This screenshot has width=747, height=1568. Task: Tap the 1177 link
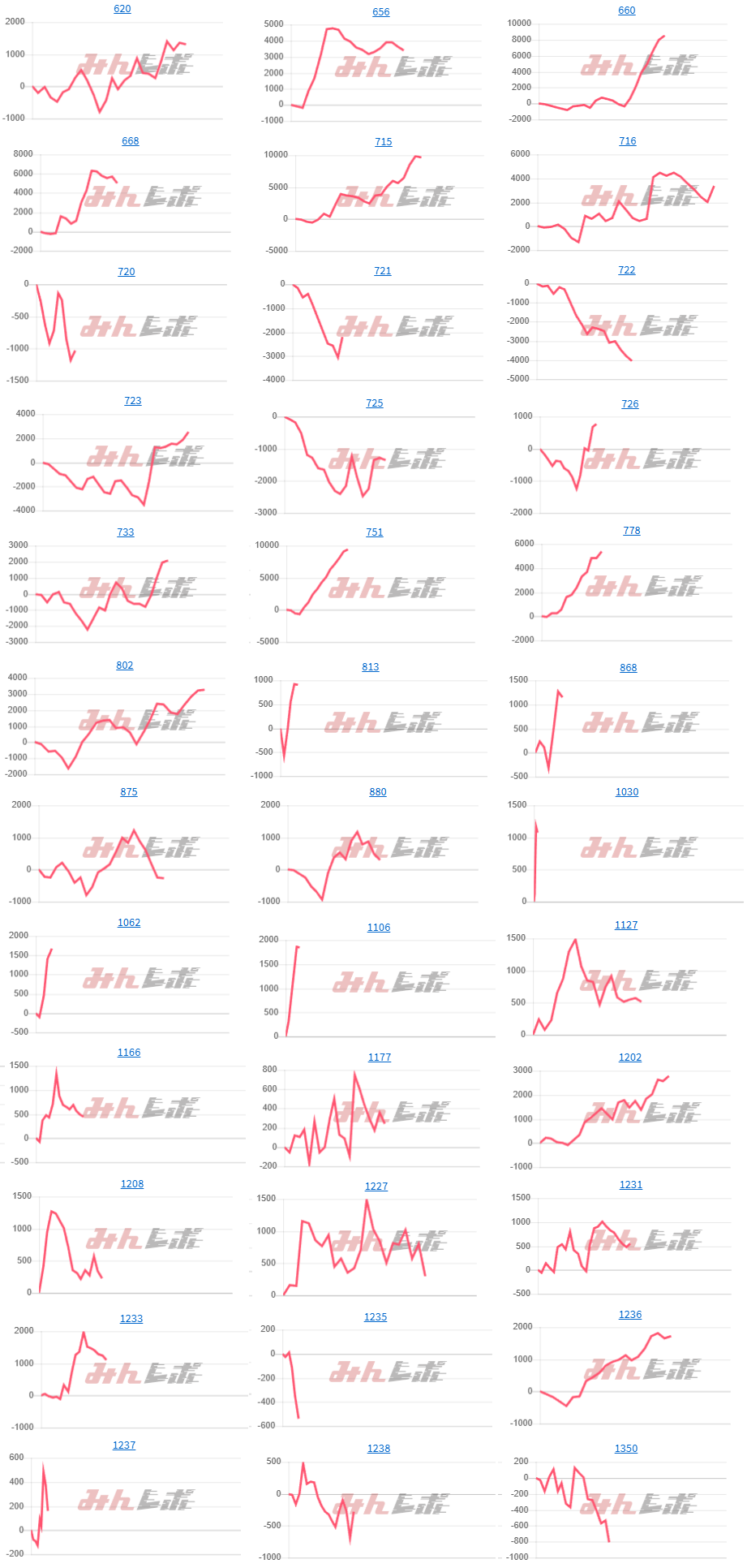point(380,1058)
